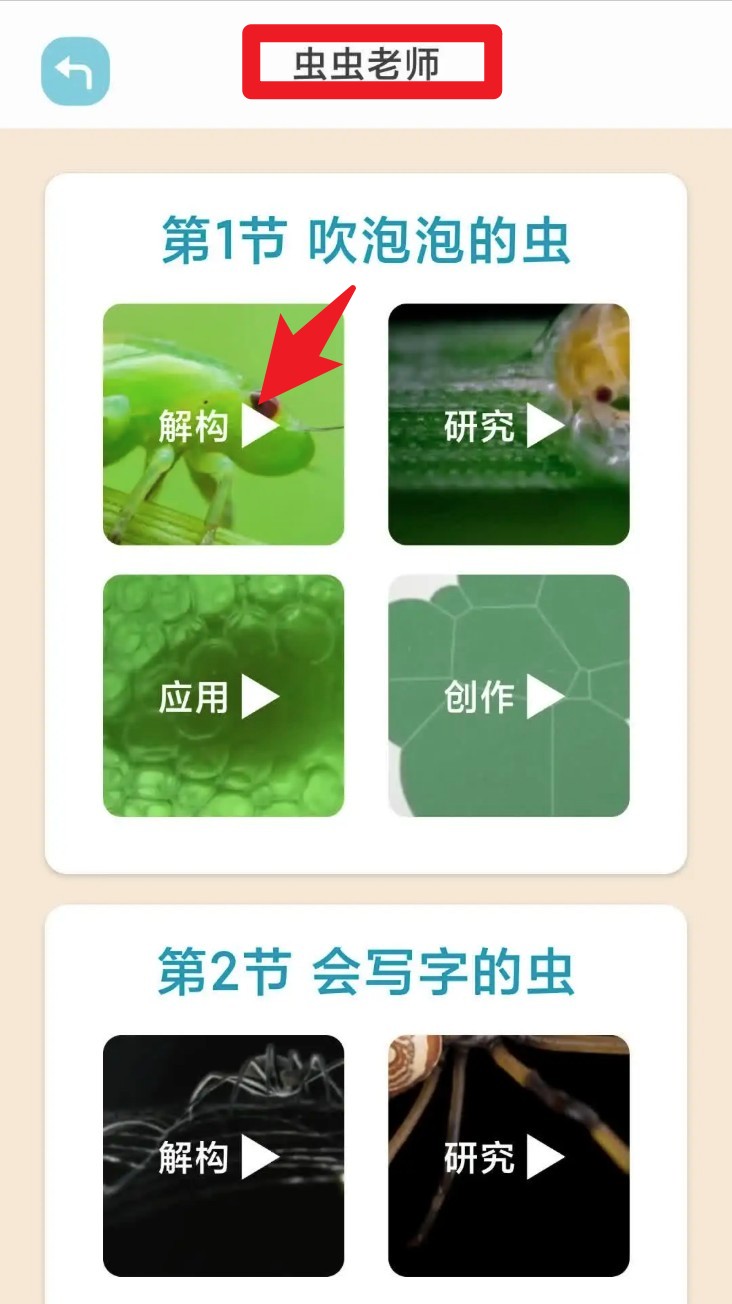Play 解构 video in 第1节 吹泡泡的虫

coord(223,425)
